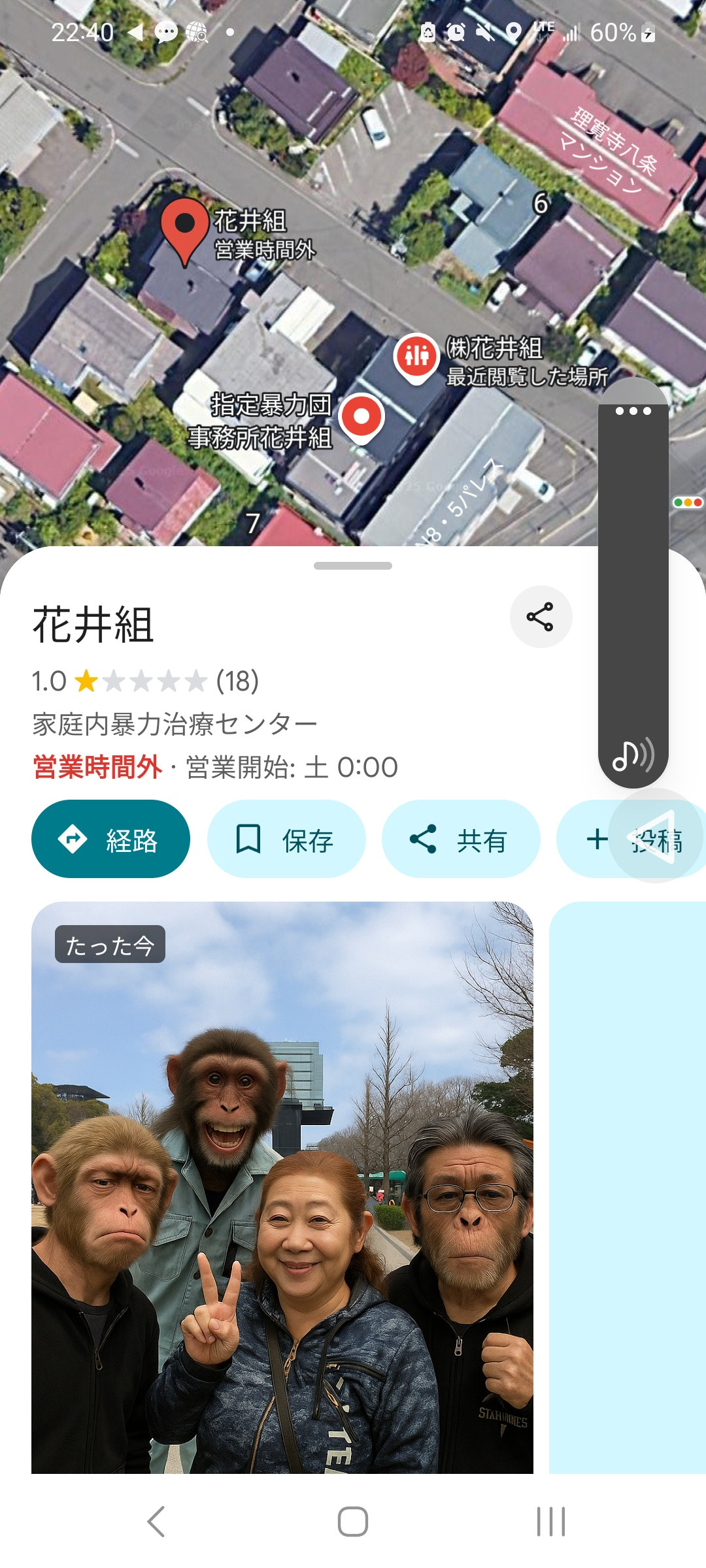Start directions with the 経路 button
Image resolution: width=706 pixels, height=1568 pixels.
tap(110, 839)
